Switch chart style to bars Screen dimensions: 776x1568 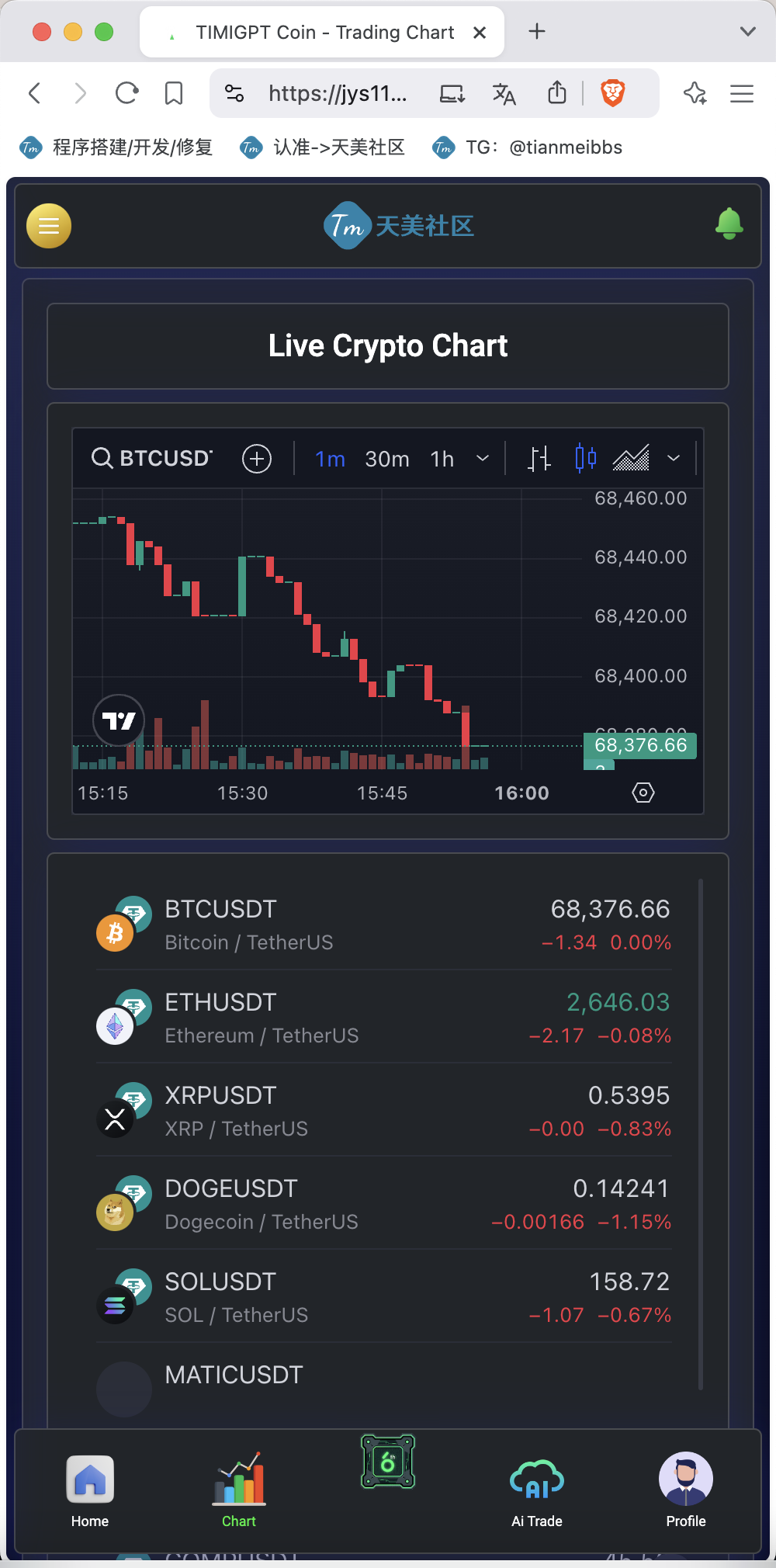pyautogui.click(x=539, y=459)
